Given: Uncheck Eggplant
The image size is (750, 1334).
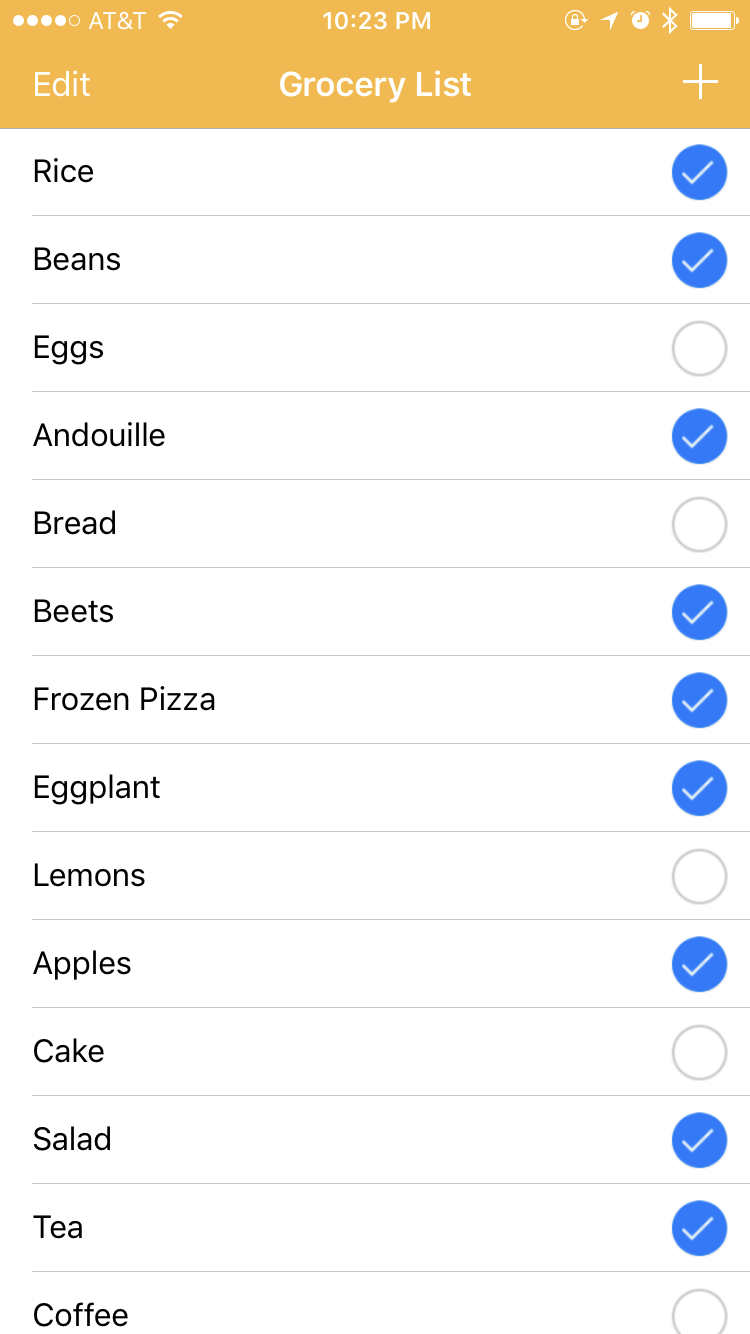Looking at the screenshot, I should [699, 788].
